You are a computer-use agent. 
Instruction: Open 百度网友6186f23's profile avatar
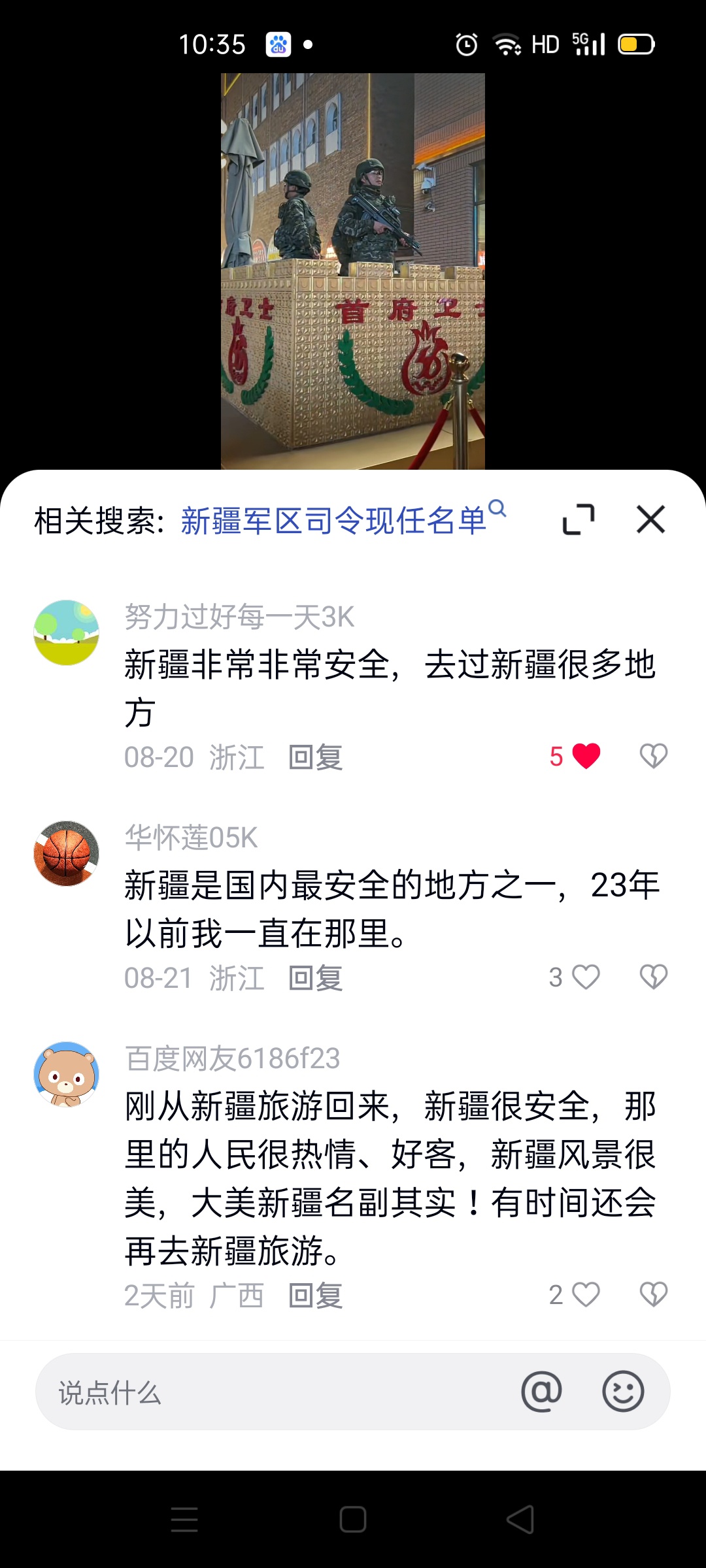pyautogui.click(x=66, y=1074)
